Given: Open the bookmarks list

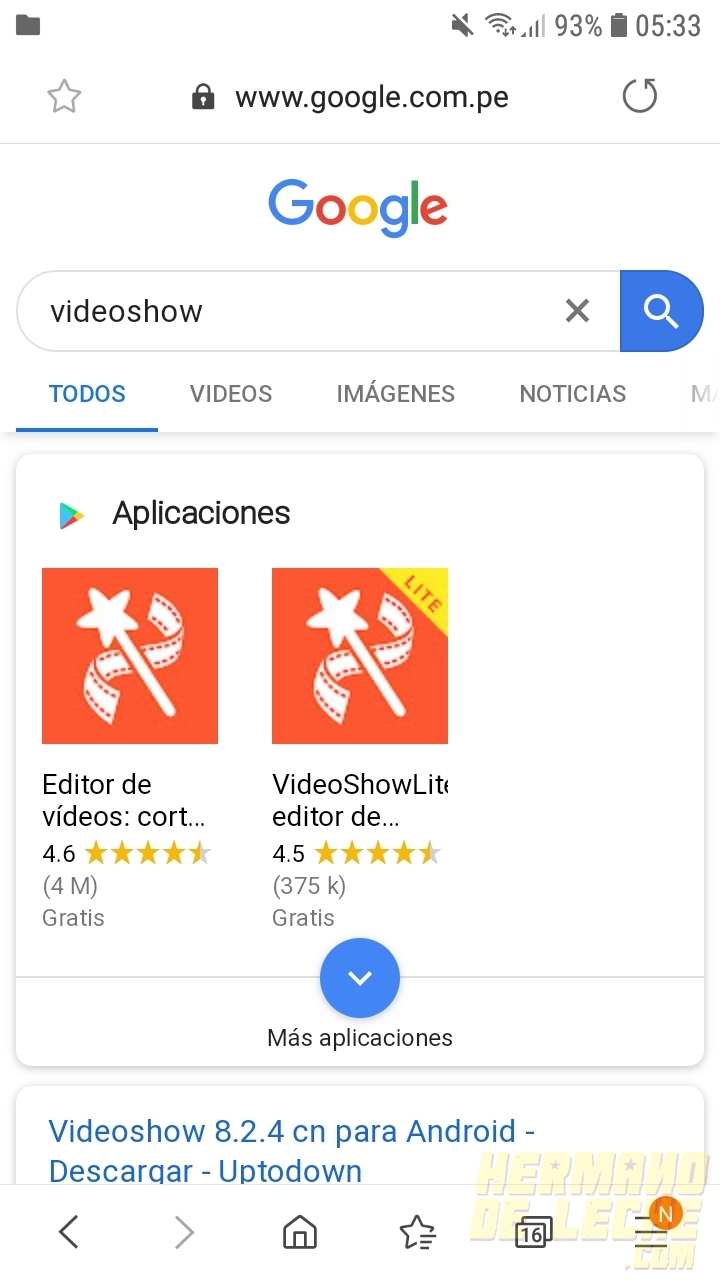Looking at the screenshot, I should (417, 1232).
